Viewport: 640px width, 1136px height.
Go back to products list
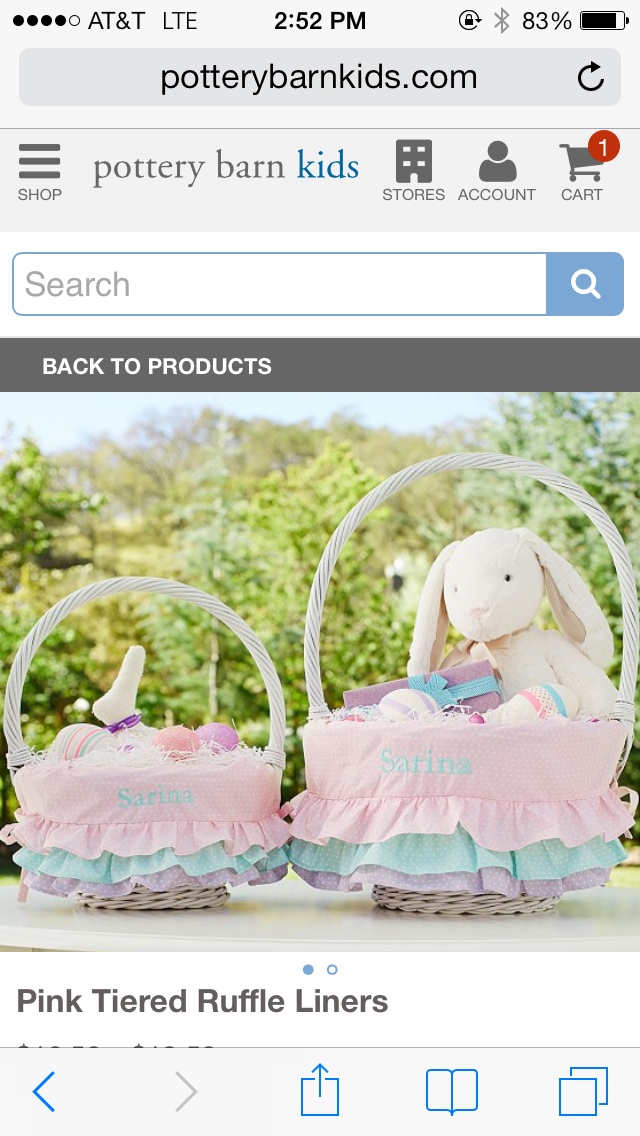pyautogui.click(x=157, y=366)
